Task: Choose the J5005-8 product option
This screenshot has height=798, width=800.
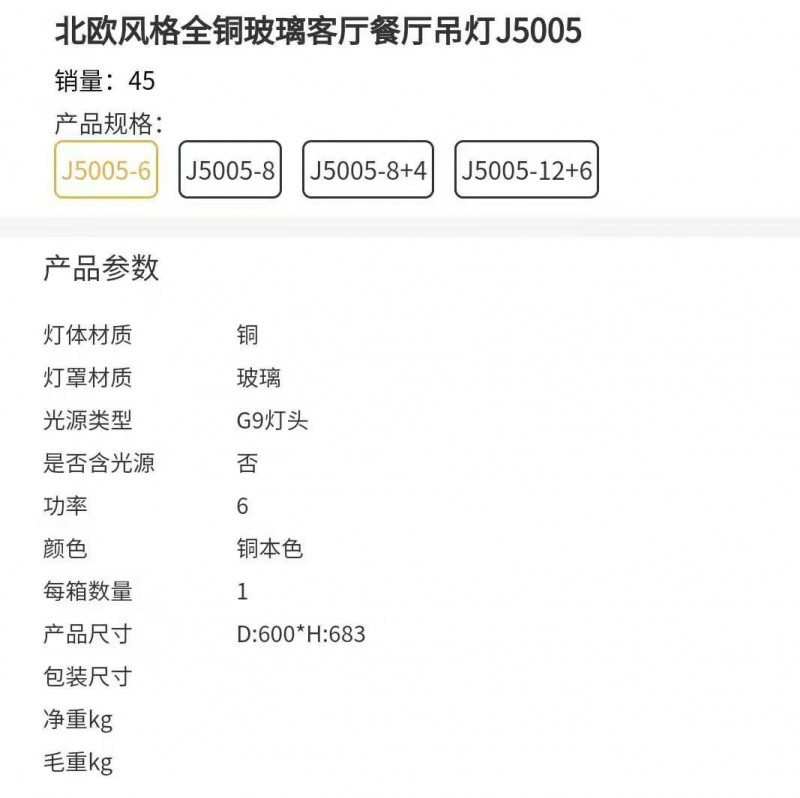Action: pos(230,170)
